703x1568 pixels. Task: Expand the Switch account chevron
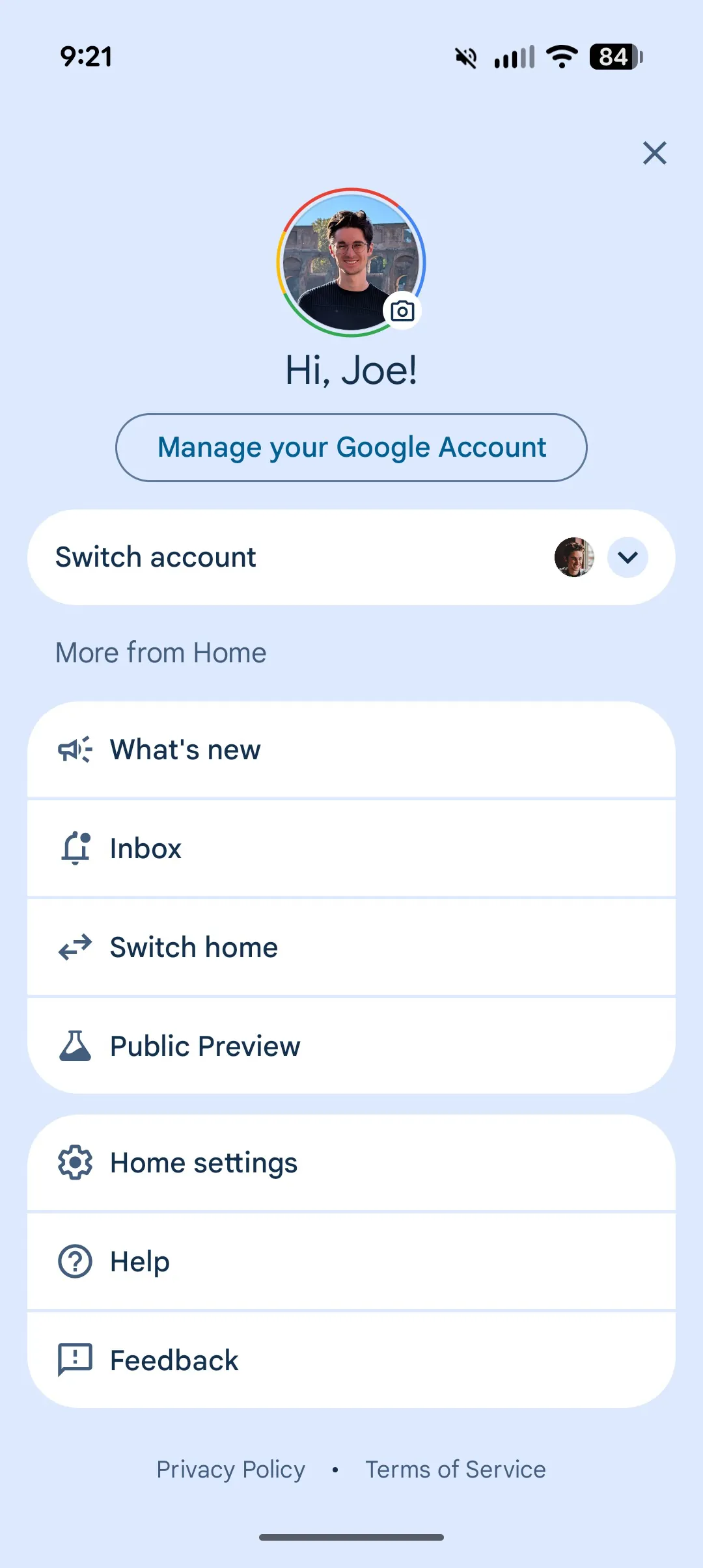[x=627, y=558]
